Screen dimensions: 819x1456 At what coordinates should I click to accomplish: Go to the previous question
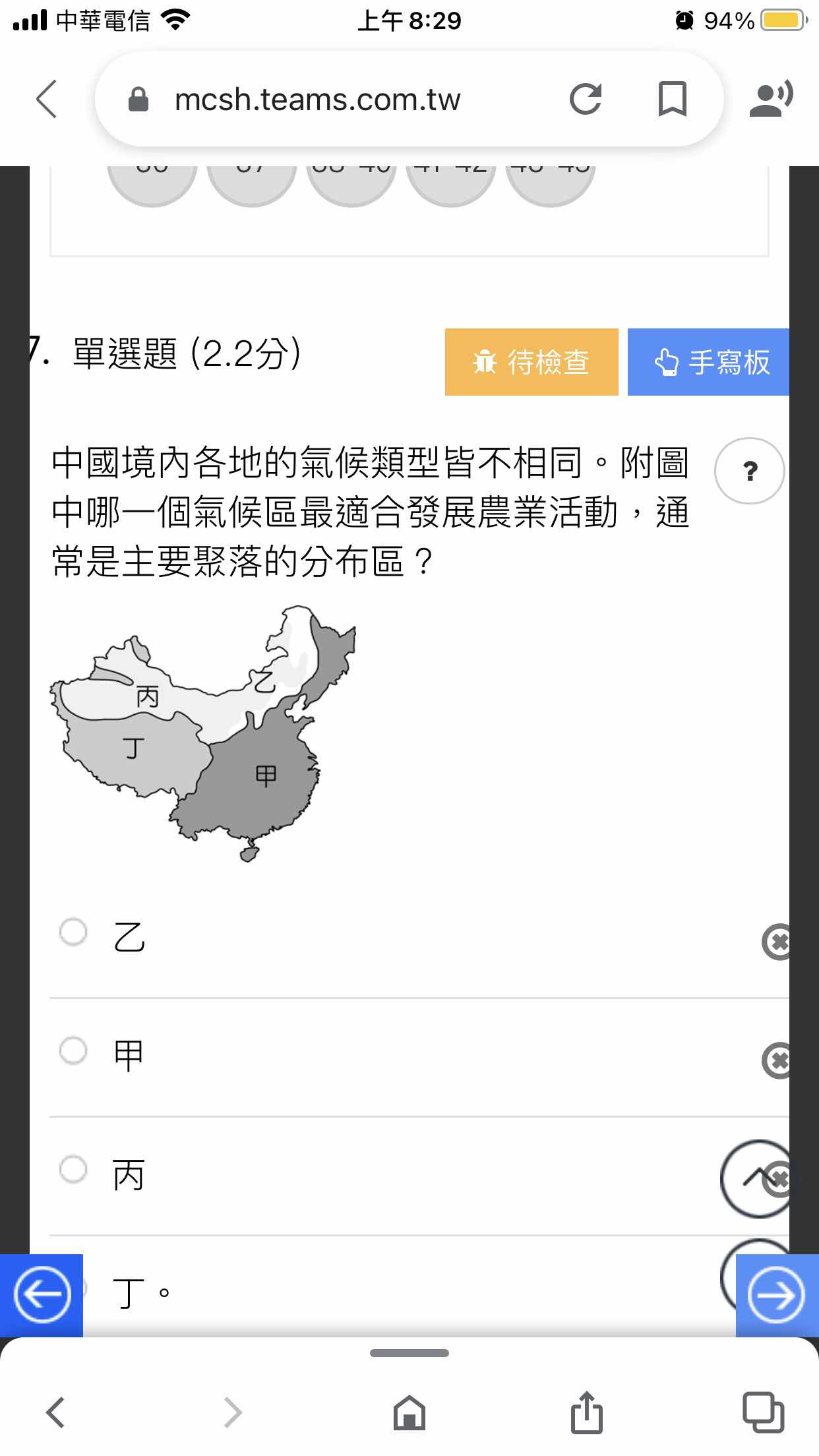coord(42,1295)
